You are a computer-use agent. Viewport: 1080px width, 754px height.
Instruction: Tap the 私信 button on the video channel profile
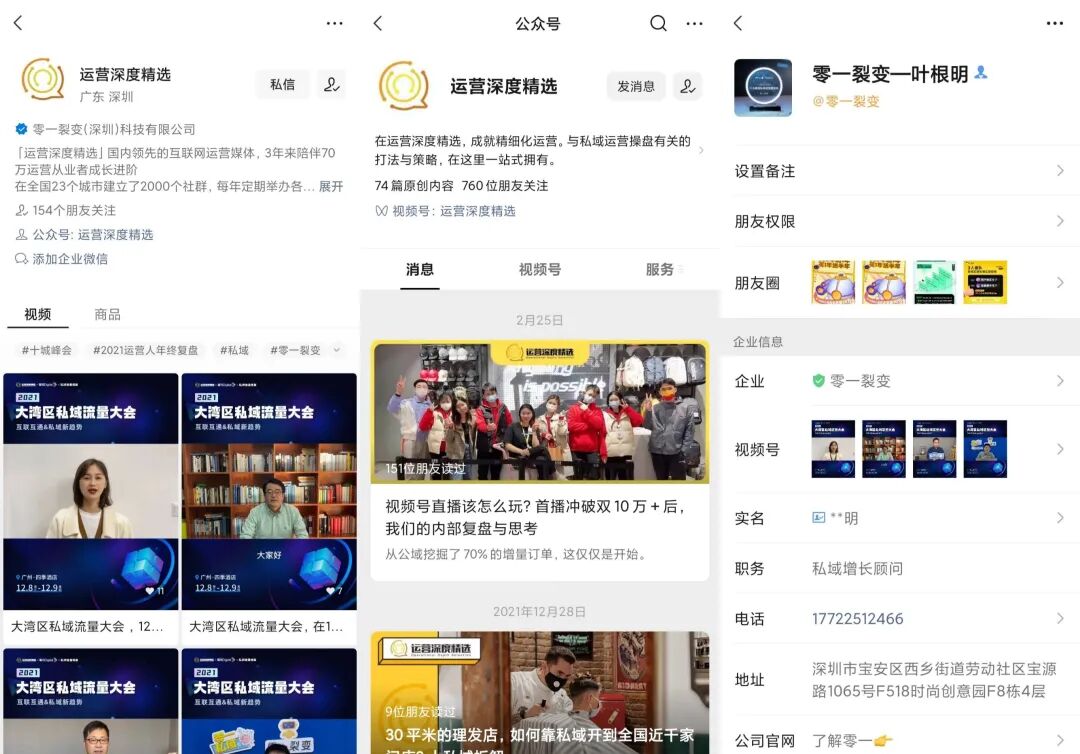[x=282, y=85]
